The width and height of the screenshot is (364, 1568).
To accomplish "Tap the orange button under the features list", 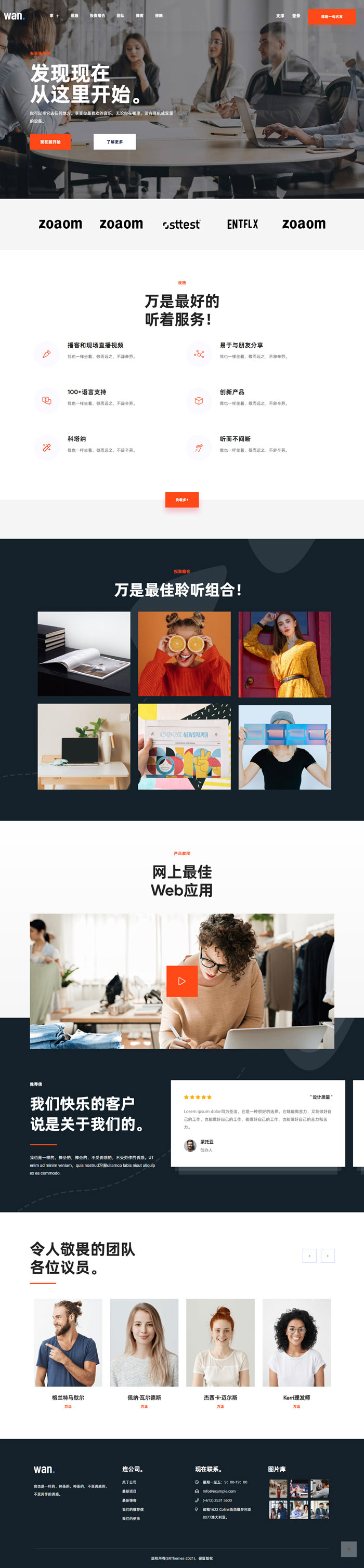I will pos(182,500).
